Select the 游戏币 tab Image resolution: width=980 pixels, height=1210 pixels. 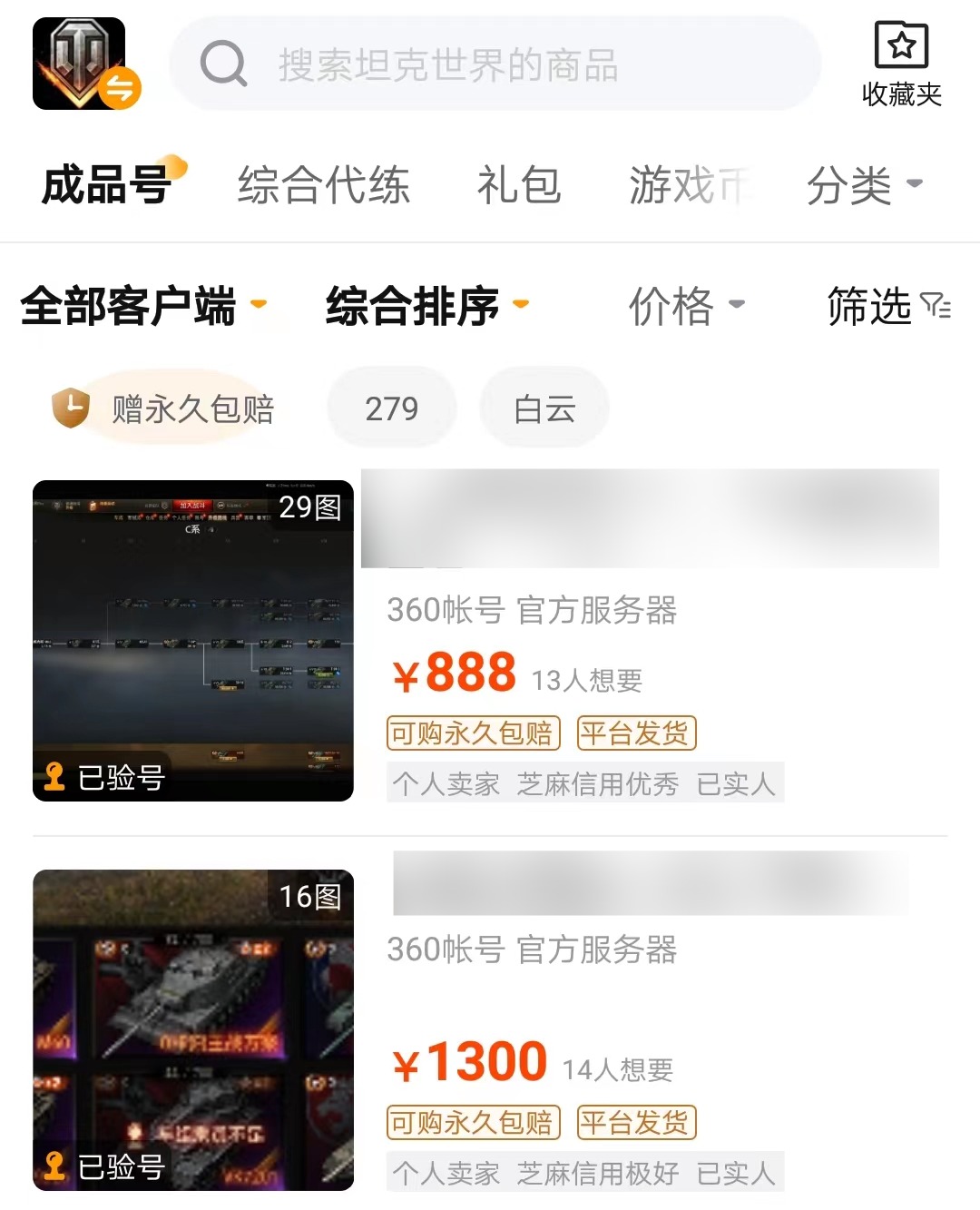(x=690, y=185)
